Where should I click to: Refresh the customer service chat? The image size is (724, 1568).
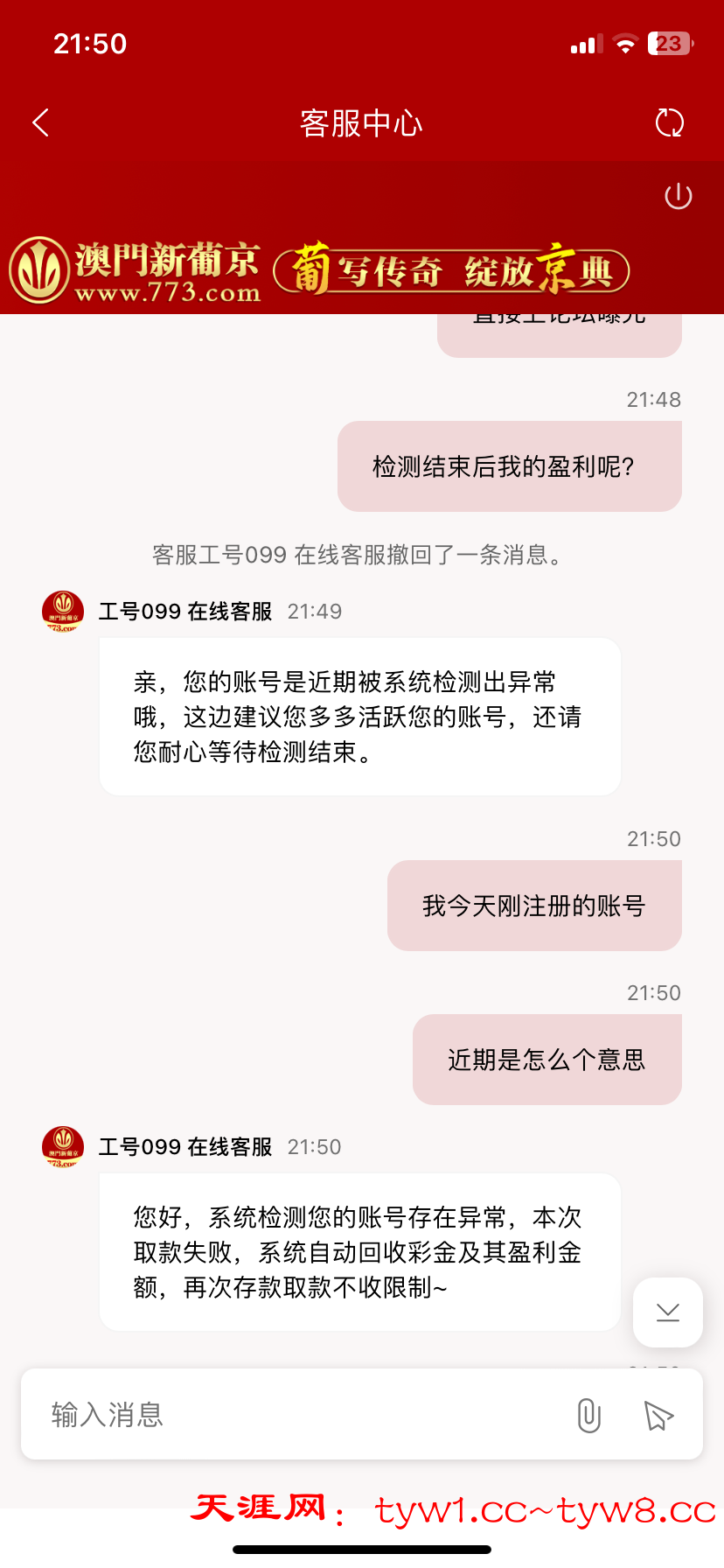pyautogui.click(x=670, y=122)
